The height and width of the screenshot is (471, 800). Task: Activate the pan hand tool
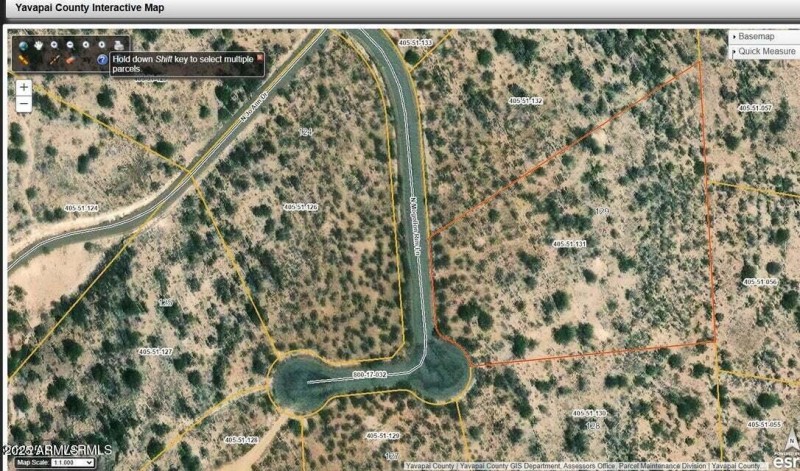point(38,45)
